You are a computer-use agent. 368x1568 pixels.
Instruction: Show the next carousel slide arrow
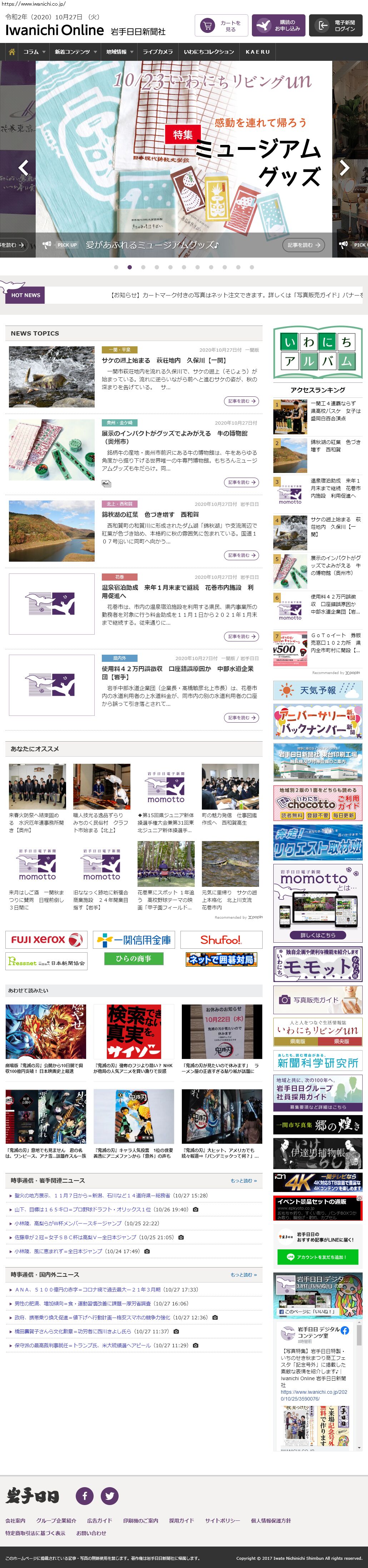click(x=344, y=167)
